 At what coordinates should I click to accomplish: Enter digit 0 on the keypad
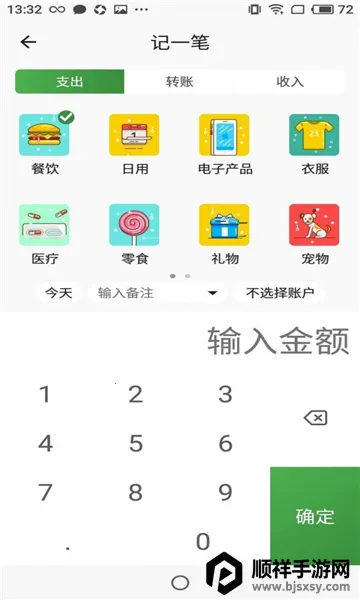tap(203, 541)
